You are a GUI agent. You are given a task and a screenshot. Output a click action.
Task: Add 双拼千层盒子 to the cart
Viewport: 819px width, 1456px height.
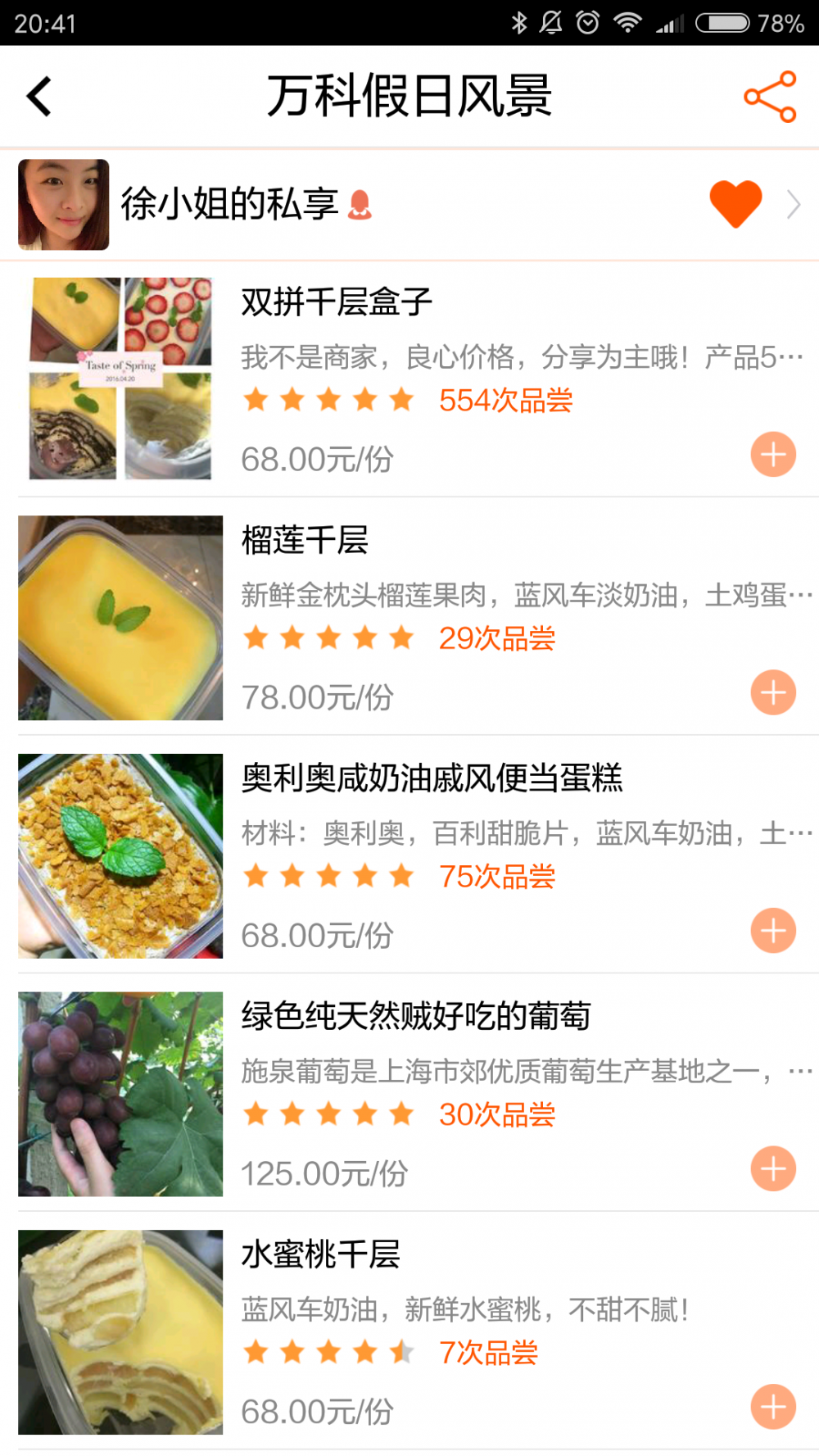(773, 455)
